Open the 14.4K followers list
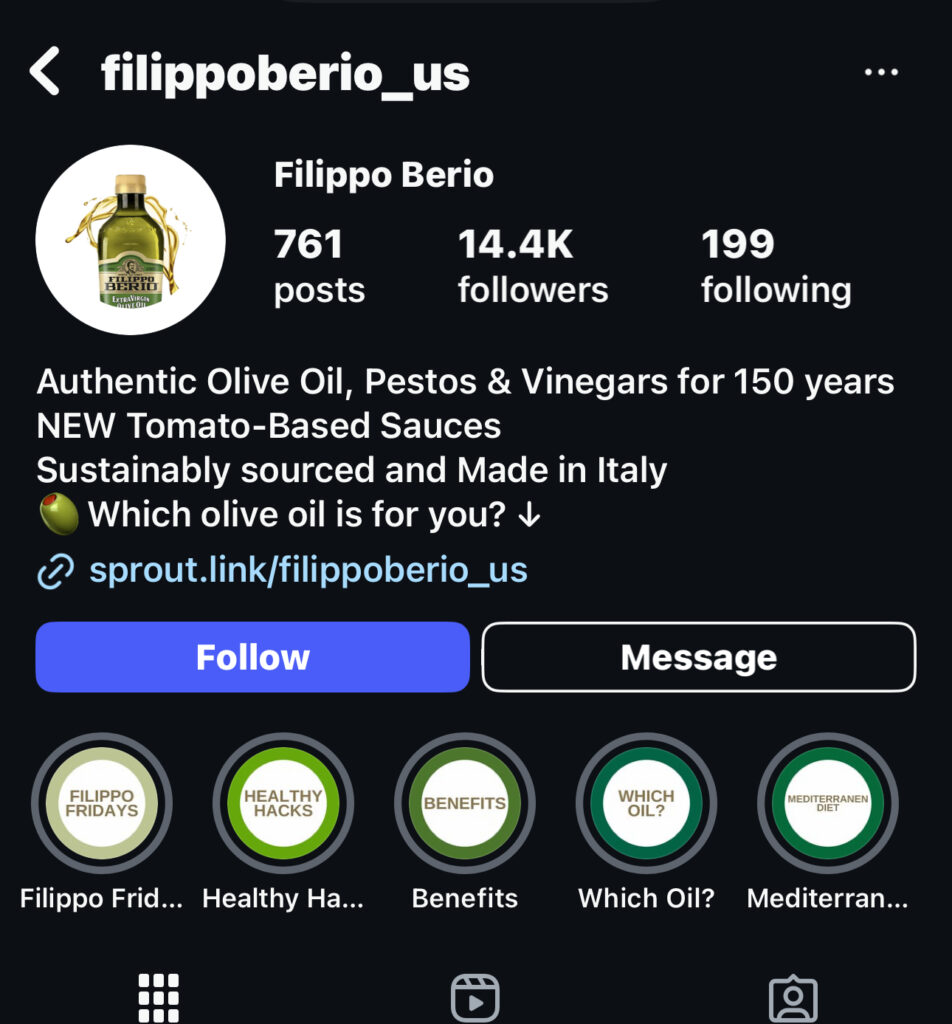952x1024 pixels. point(532,266)
